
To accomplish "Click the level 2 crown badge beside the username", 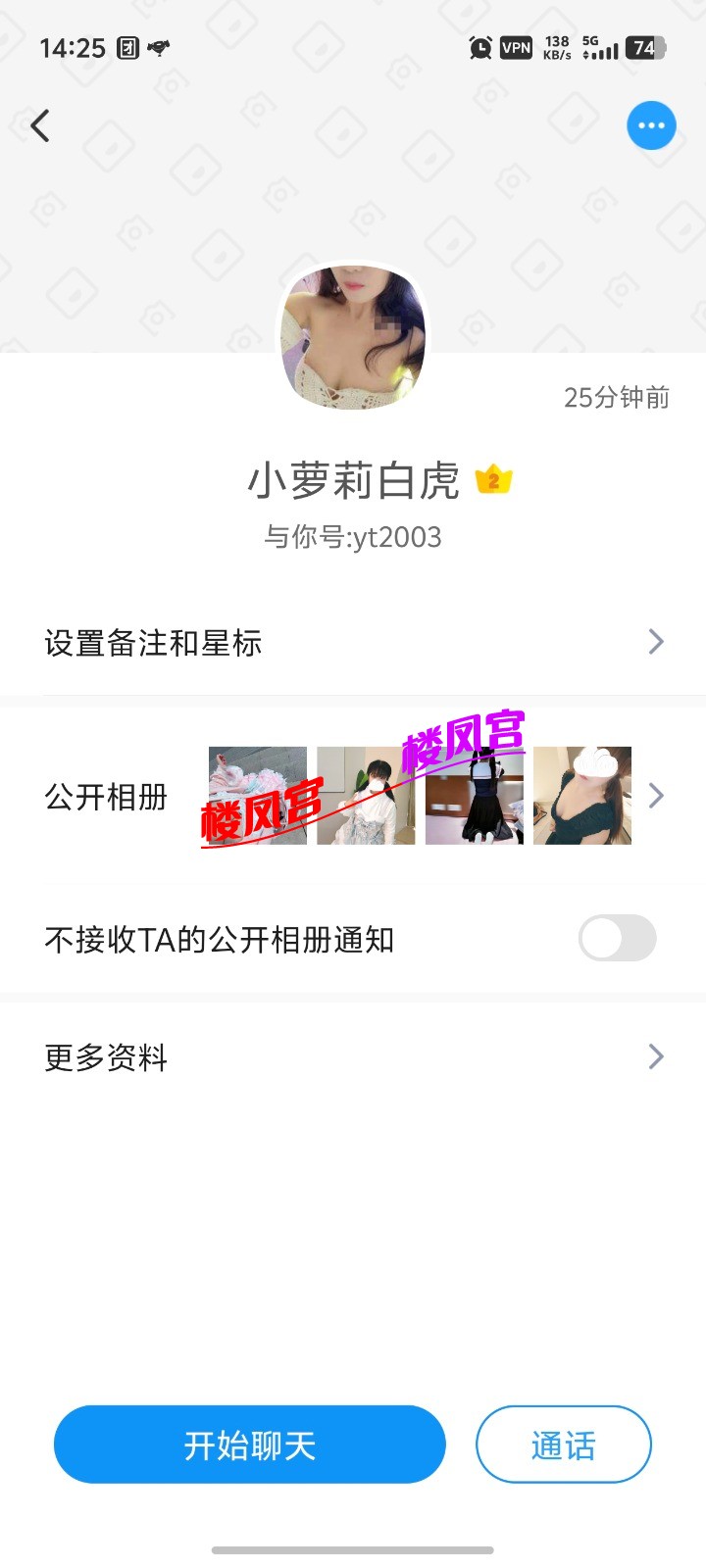I will [494, 480].
